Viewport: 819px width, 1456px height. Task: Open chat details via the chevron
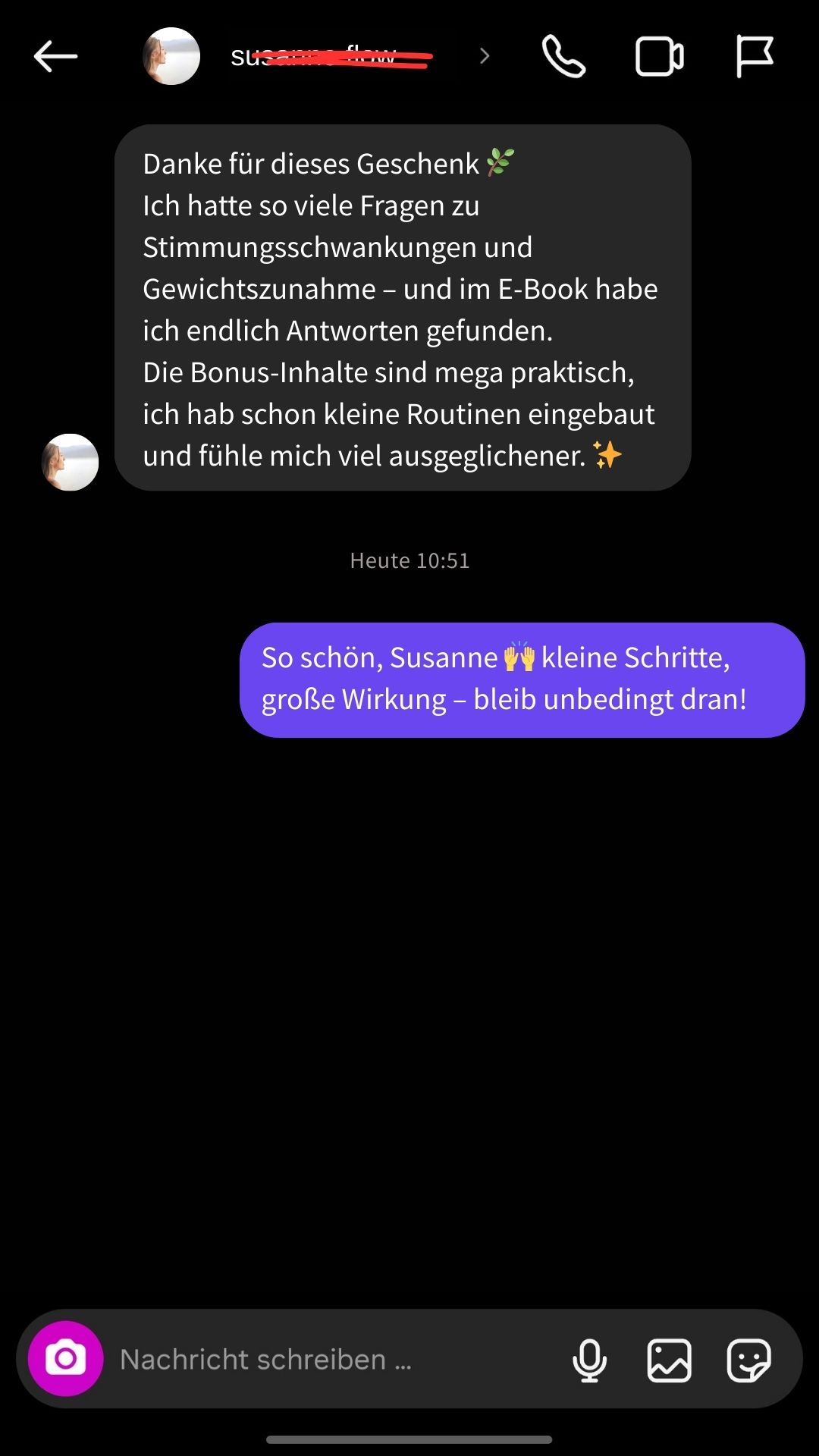click(x=484, y=55)
